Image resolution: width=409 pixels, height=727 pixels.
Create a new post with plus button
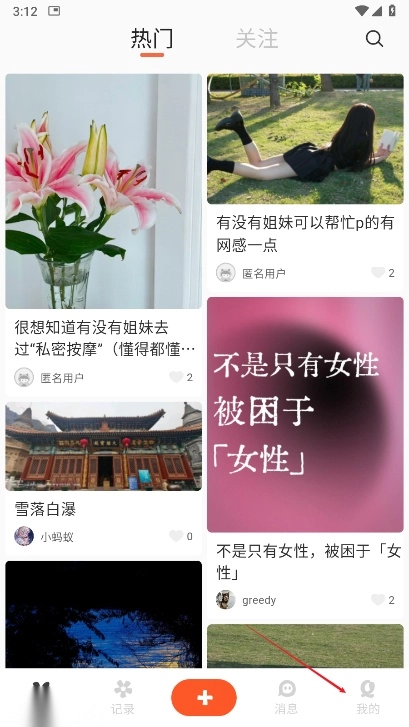click(204, 697)
